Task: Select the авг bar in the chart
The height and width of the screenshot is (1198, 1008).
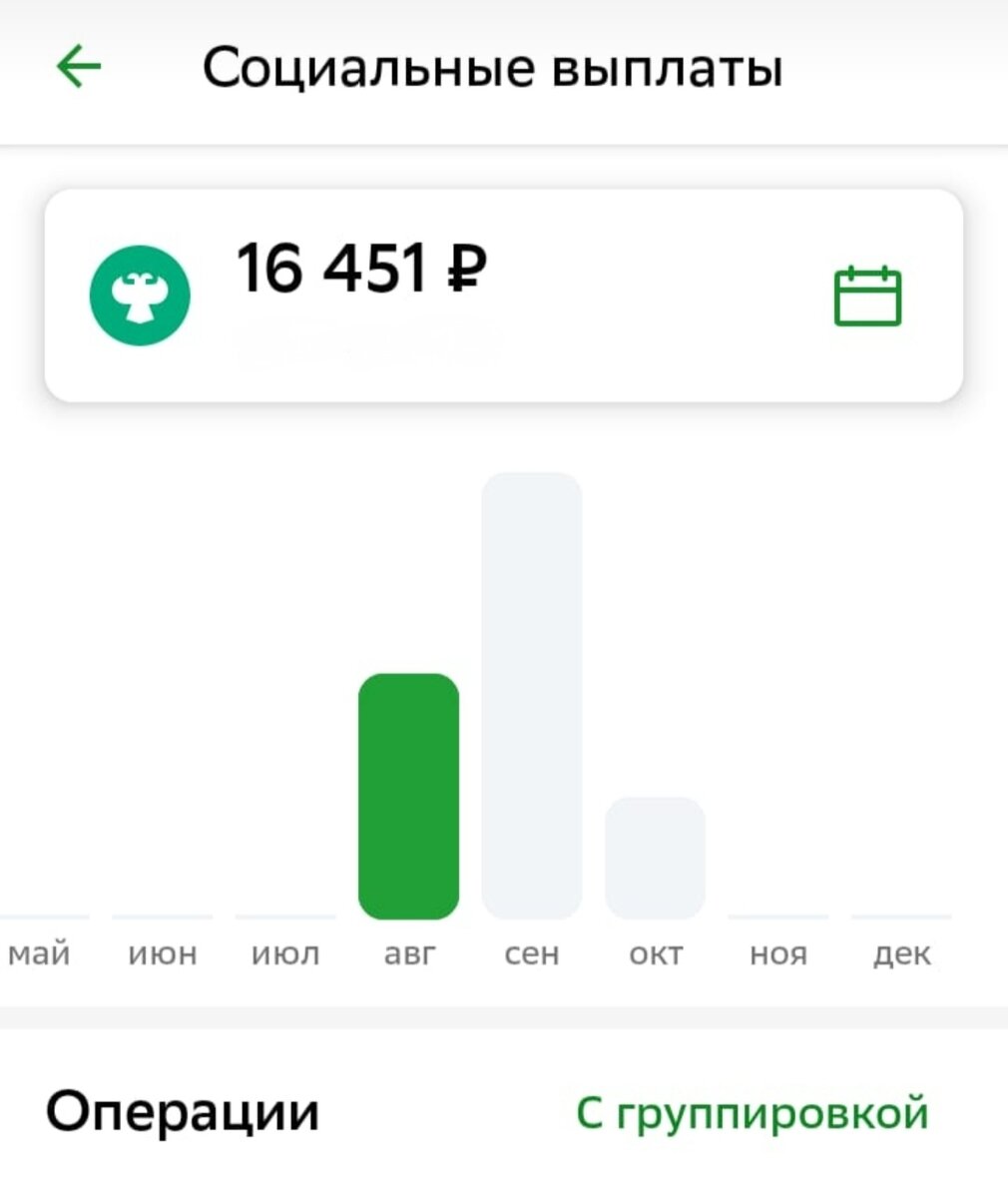Action: pyautogui.click(x=408, y=796)
